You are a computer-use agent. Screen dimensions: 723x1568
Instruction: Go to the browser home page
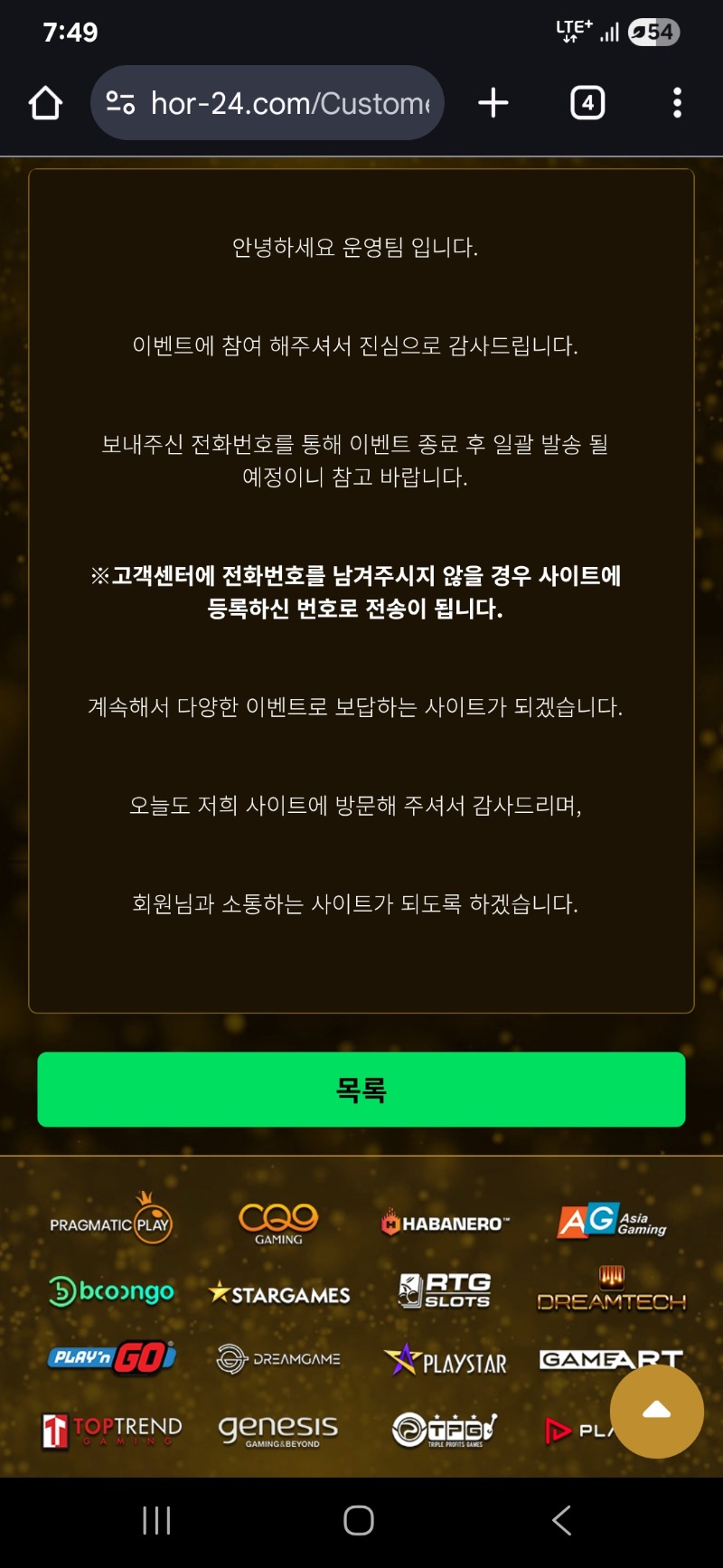pos(45,103)
